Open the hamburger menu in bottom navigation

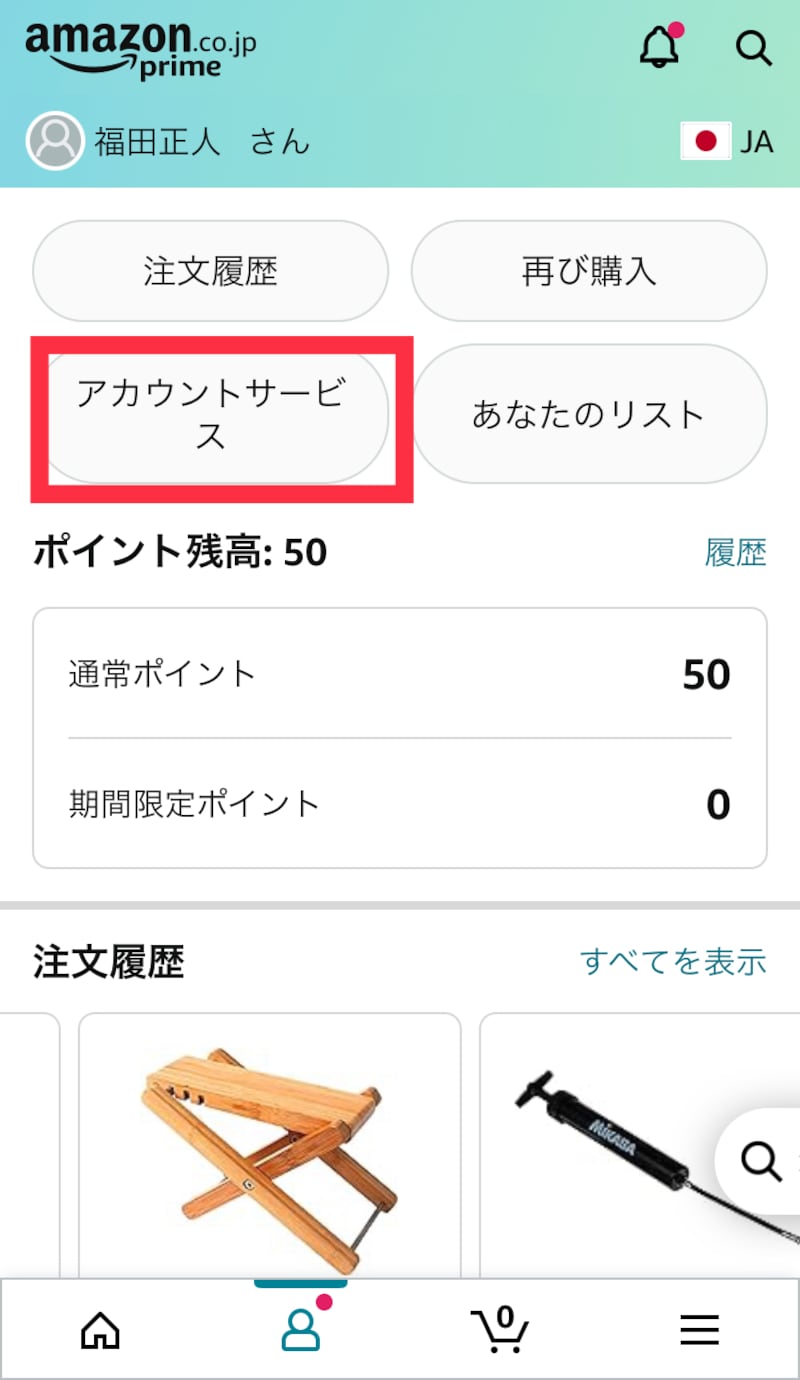699,1328
